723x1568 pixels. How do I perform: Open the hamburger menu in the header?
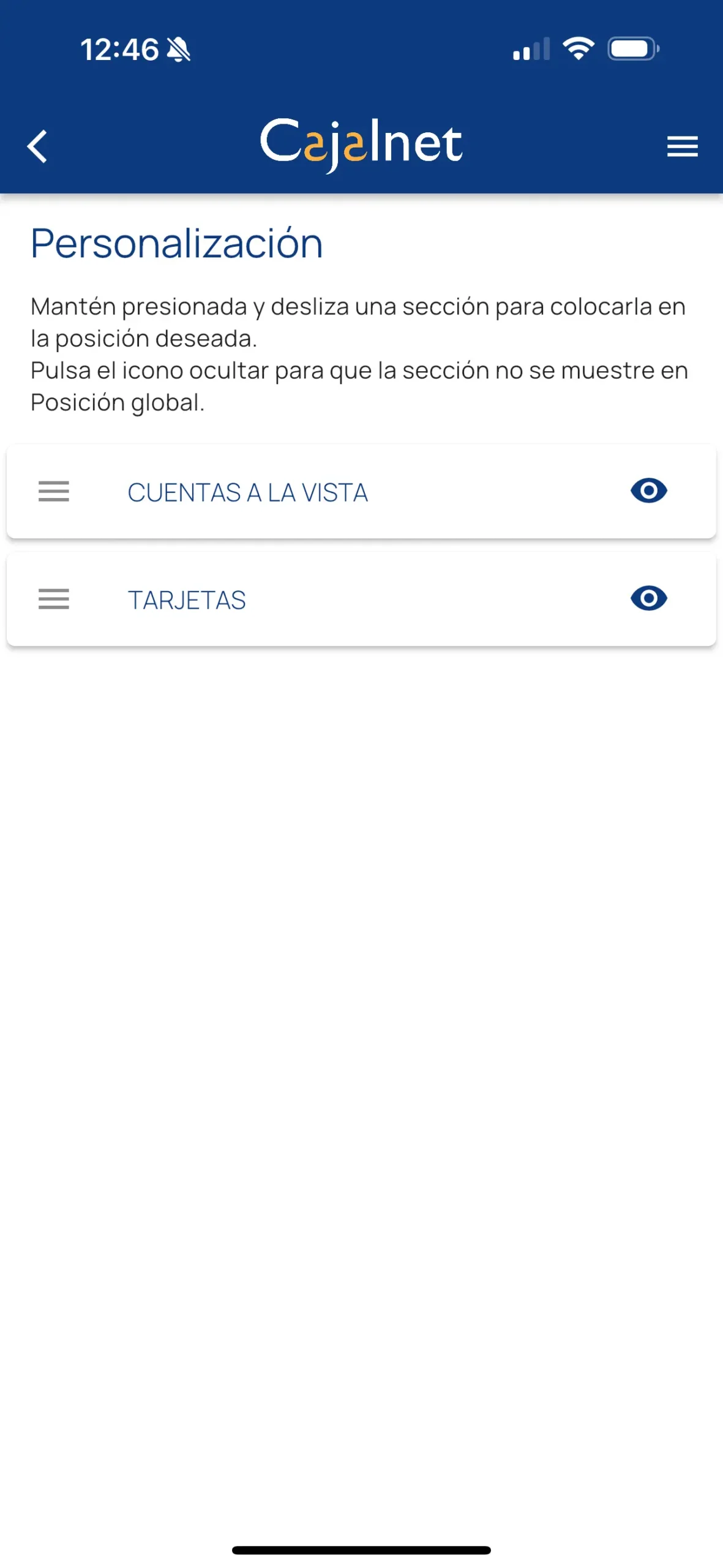click(x=682, y=146)
